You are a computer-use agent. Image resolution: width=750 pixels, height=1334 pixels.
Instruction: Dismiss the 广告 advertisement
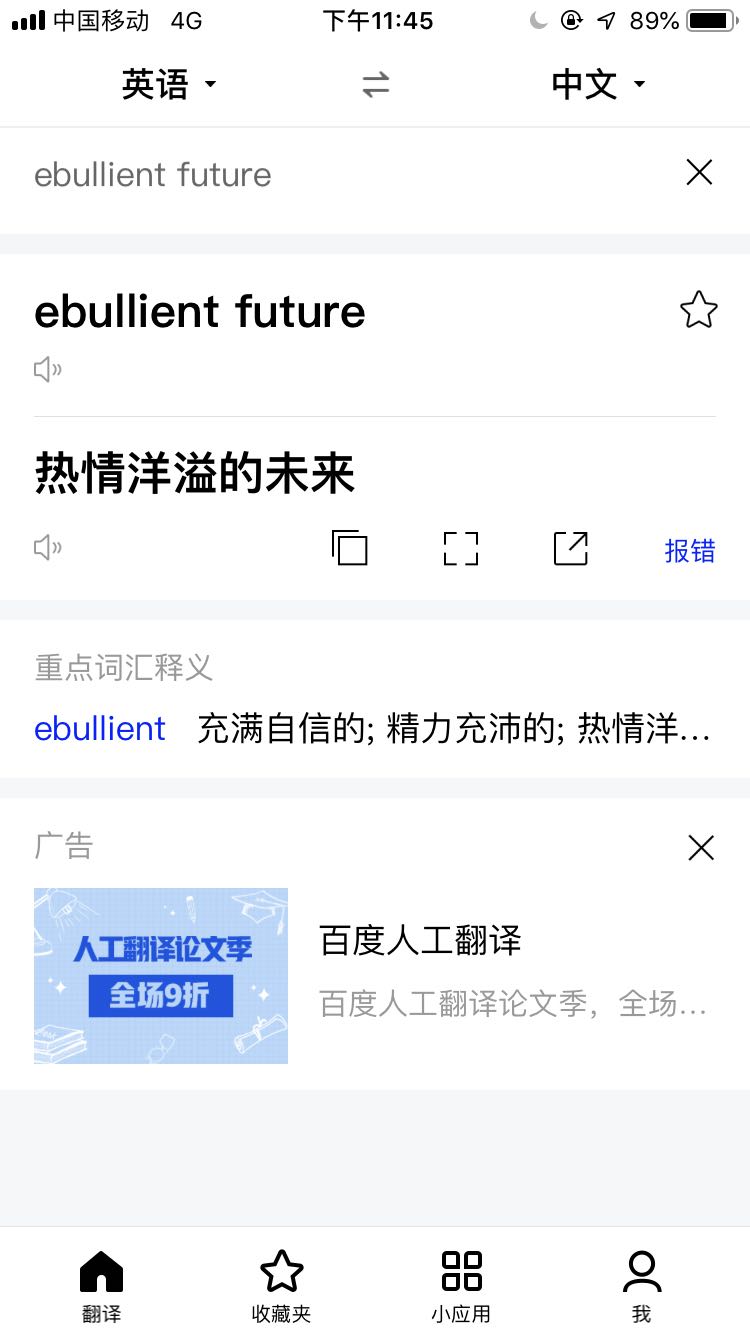click(x=701, y=848)
